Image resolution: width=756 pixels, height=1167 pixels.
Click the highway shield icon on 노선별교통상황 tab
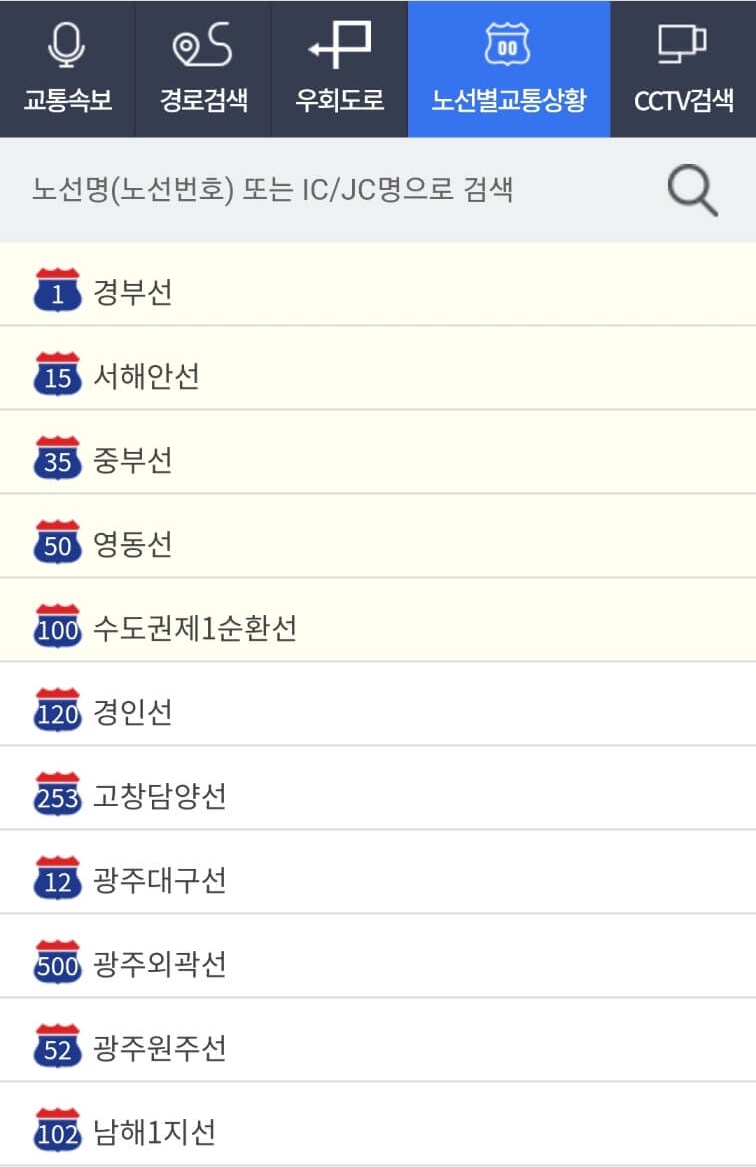click(506, 45)
